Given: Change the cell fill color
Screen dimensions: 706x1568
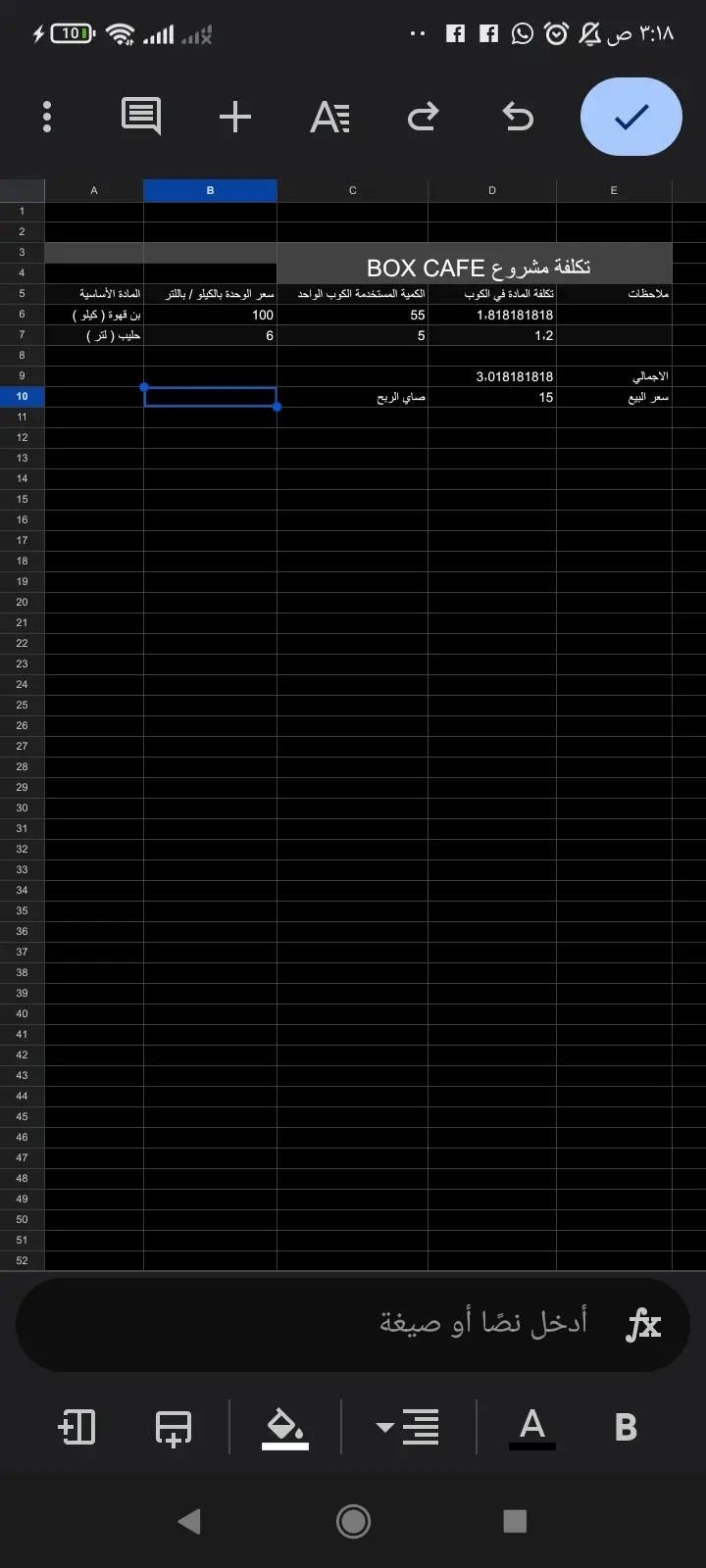Looking at the screenshot, I should coord(285,1427).
